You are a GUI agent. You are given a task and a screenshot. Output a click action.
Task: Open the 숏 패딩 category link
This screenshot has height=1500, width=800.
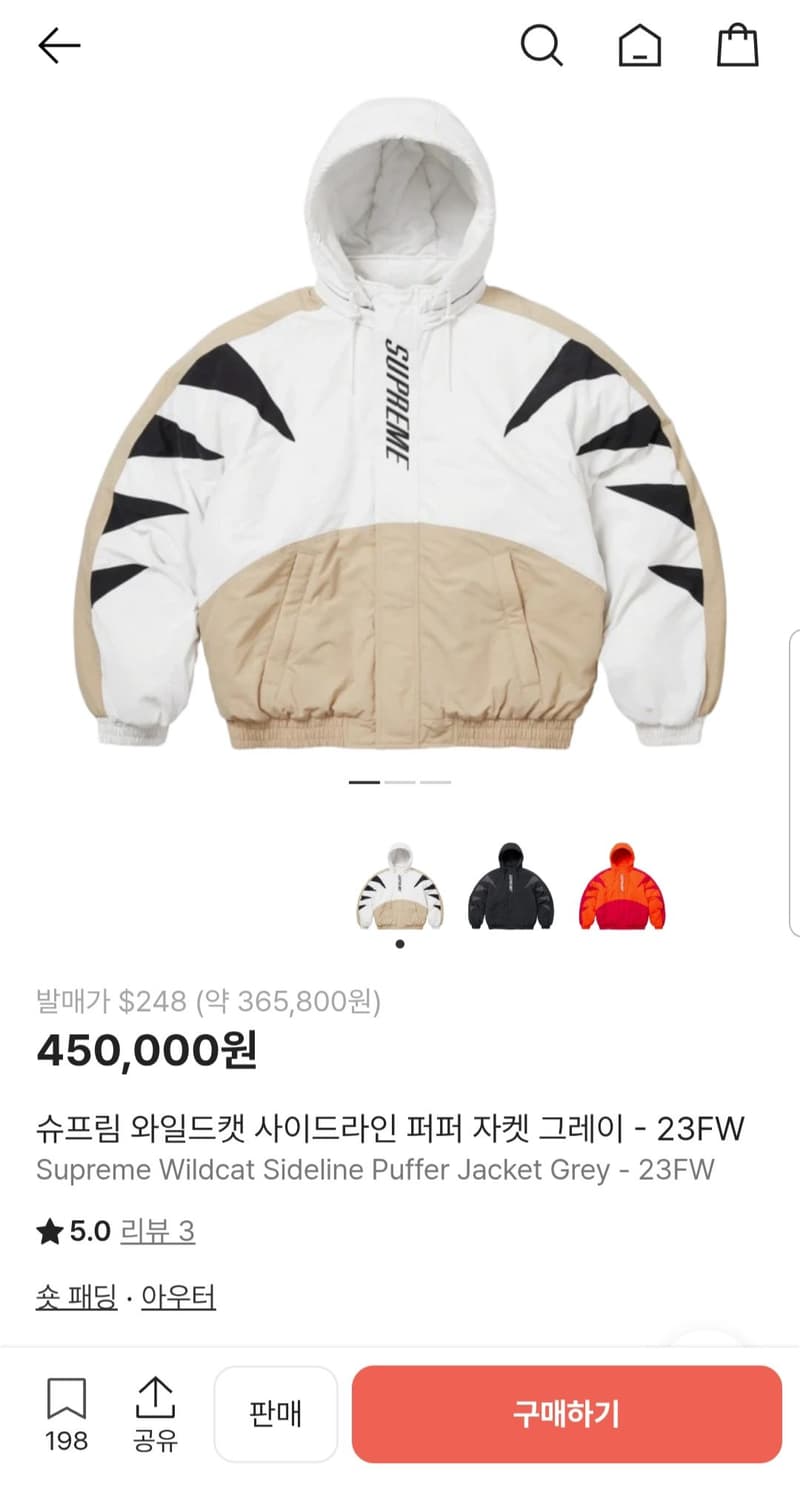[74, 1295]
